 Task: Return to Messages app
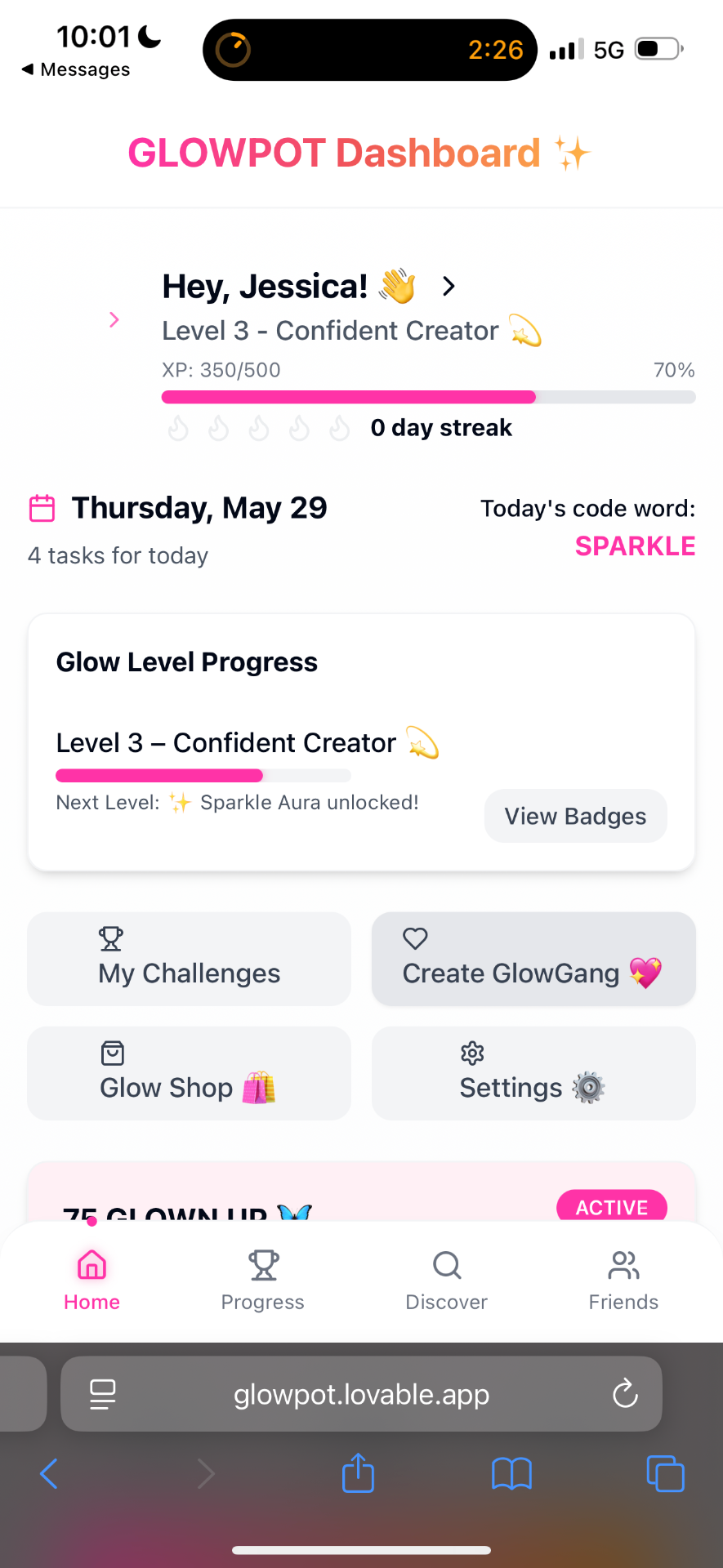(75, 70)
